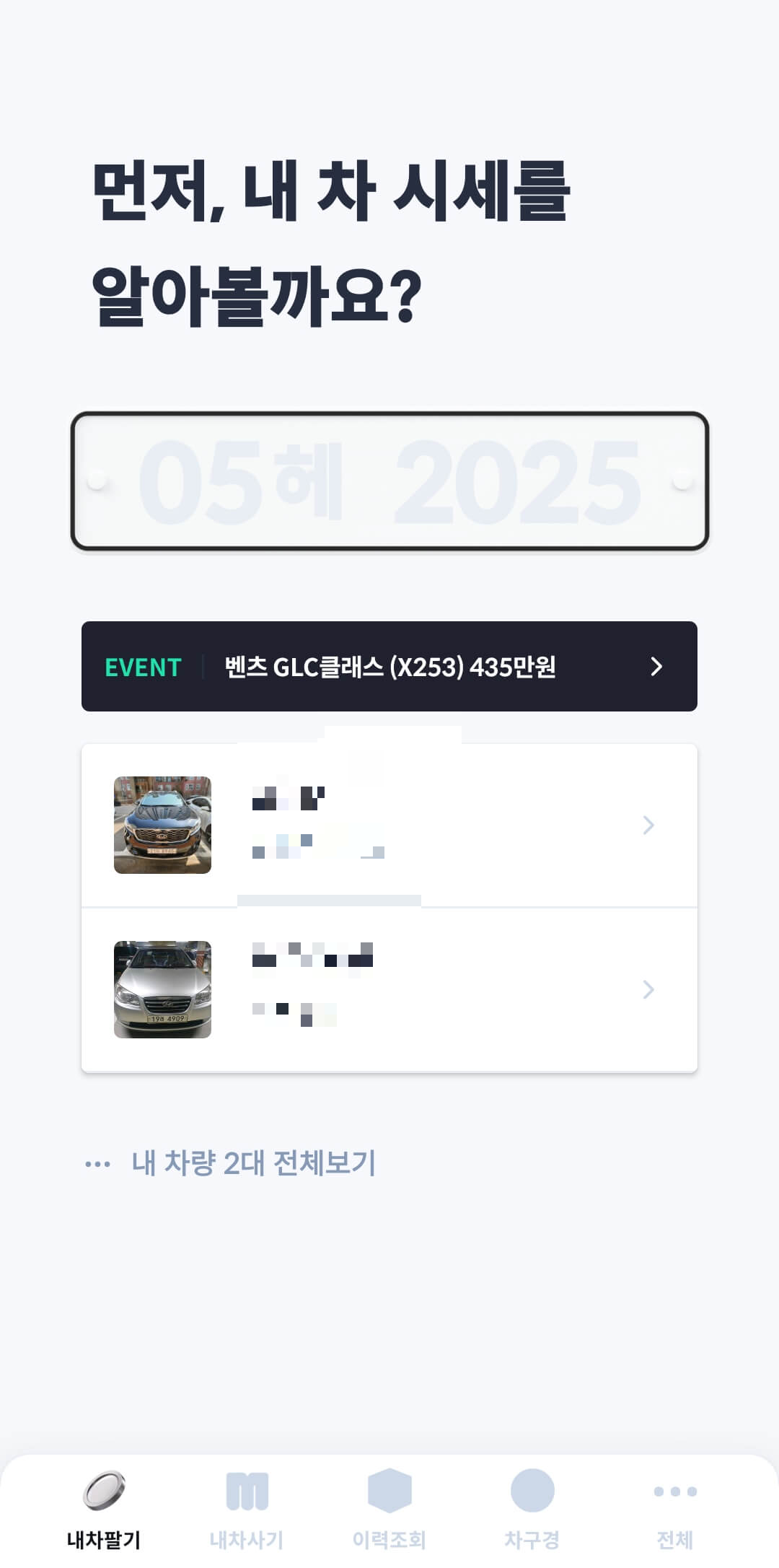Click the silver Hyundai sedan thumbnail

[x=162, y=989]
